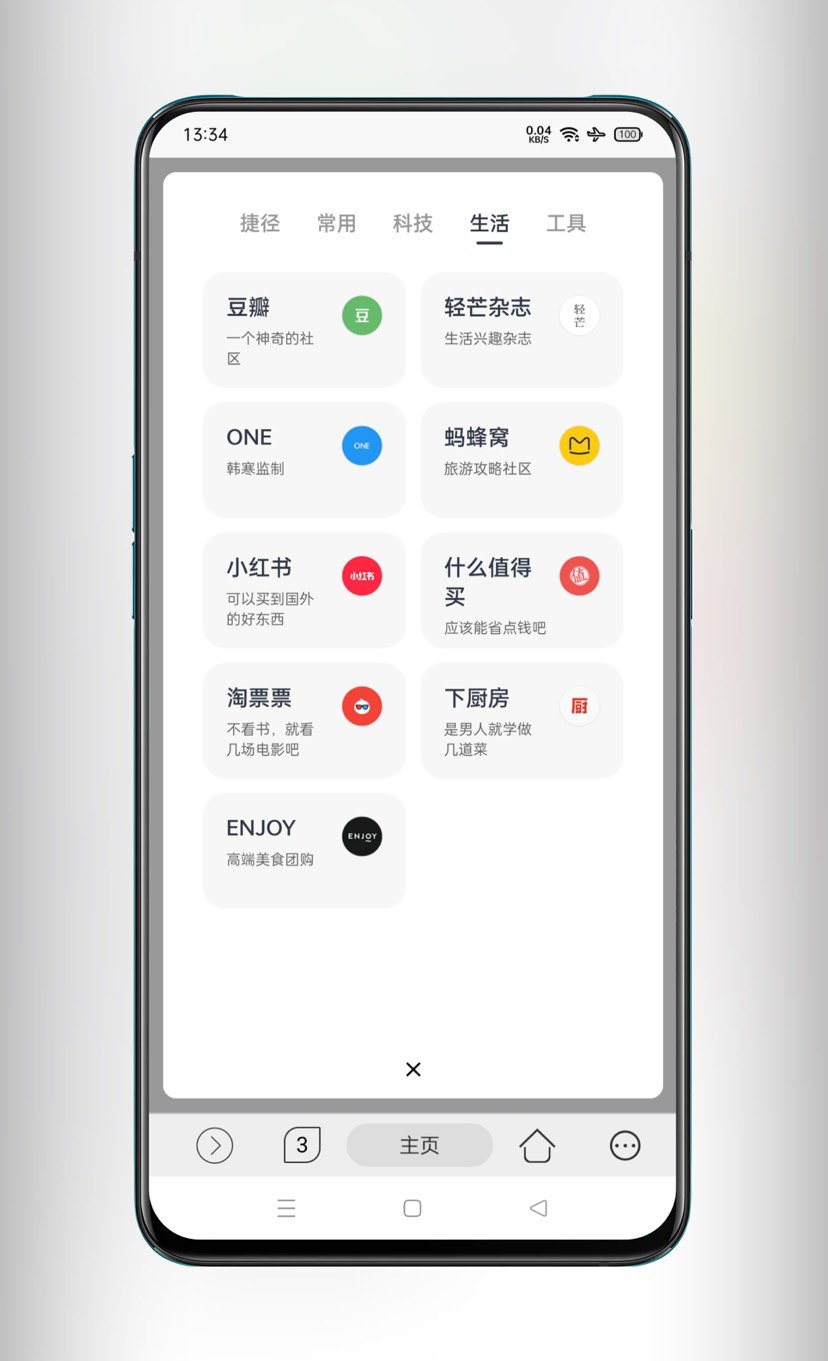
Task: Open the tab switcher showing 3 tabs
Action: tap(302, 1145)
